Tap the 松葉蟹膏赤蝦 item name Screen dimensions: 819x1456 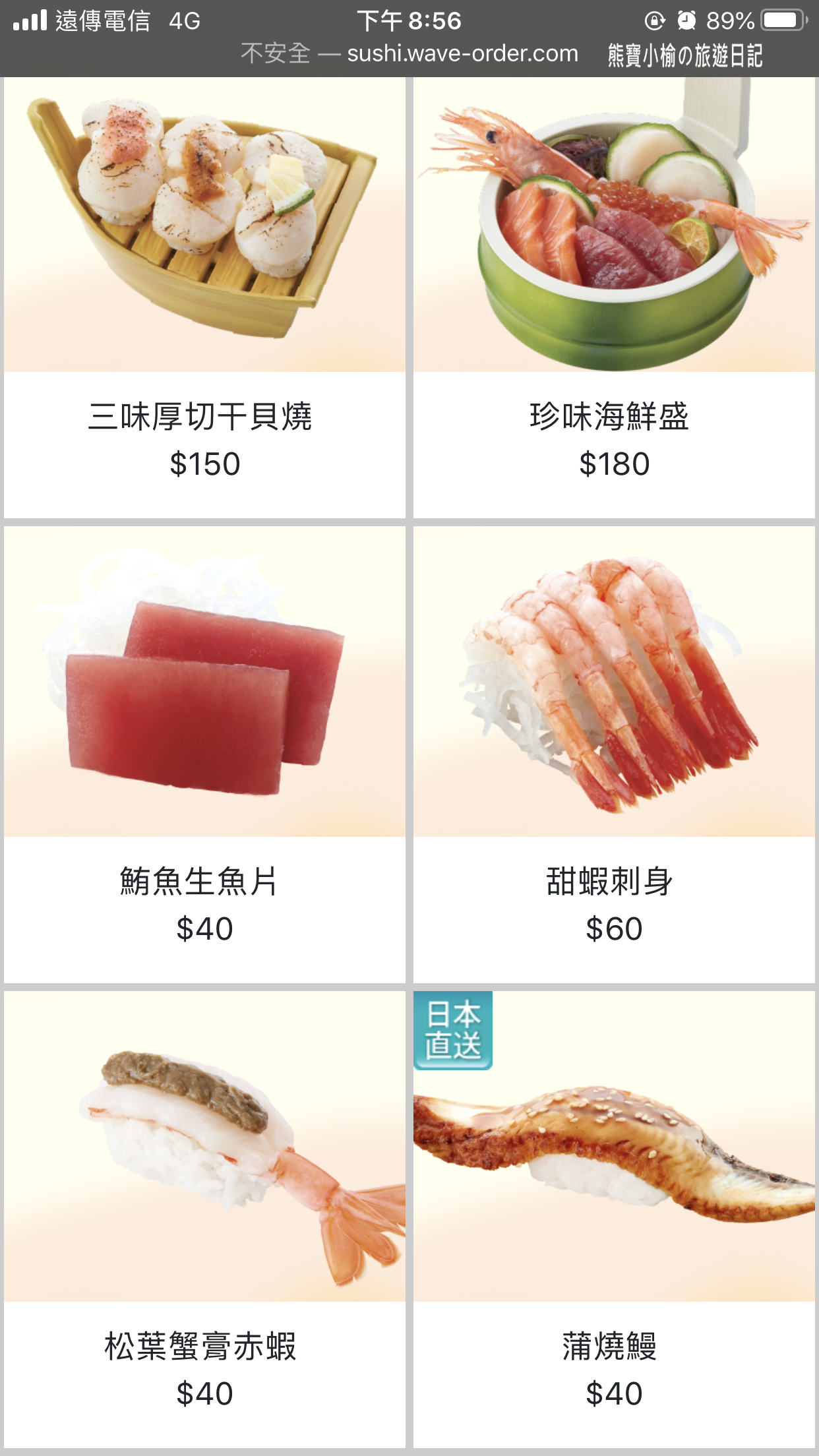pos(202,1347)
